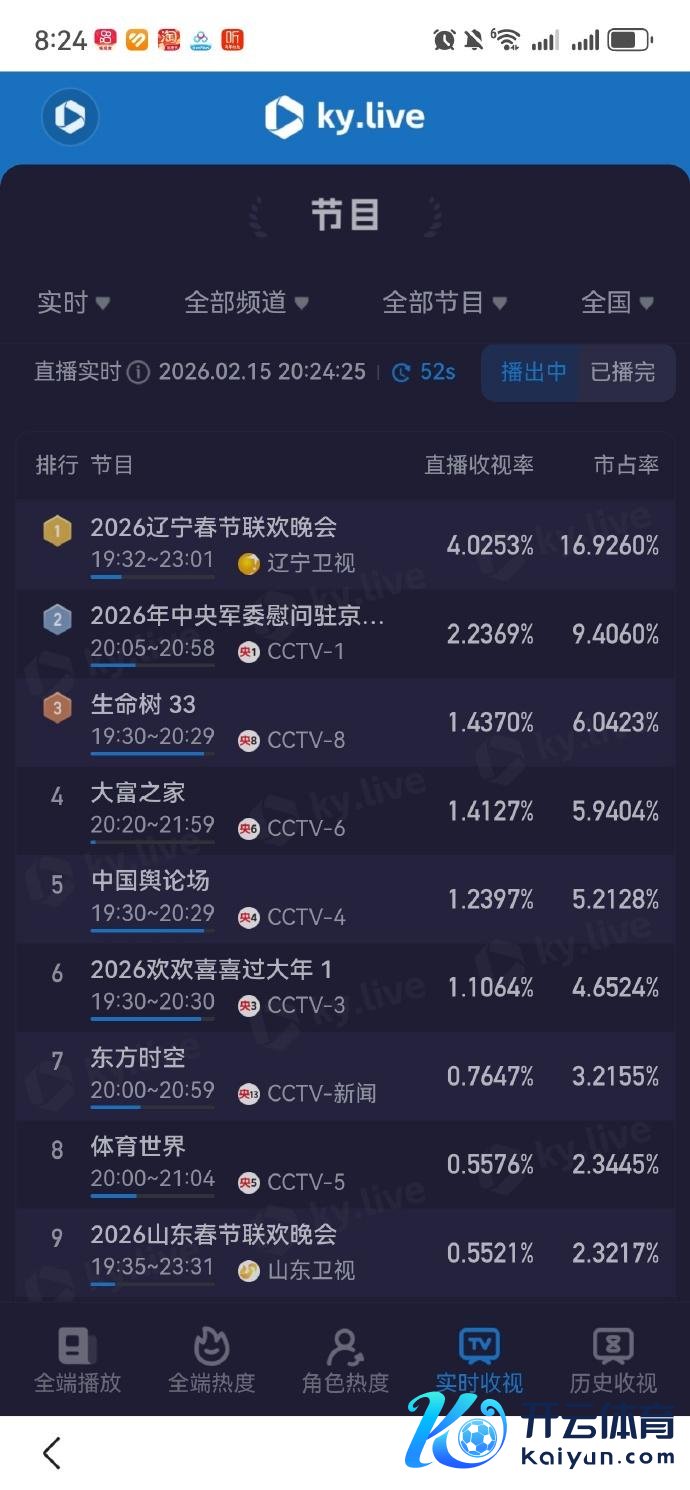The image size is (690, 1490).
Task: Switch to the 全端热度 tab
Action: (x=211, y=1360)
